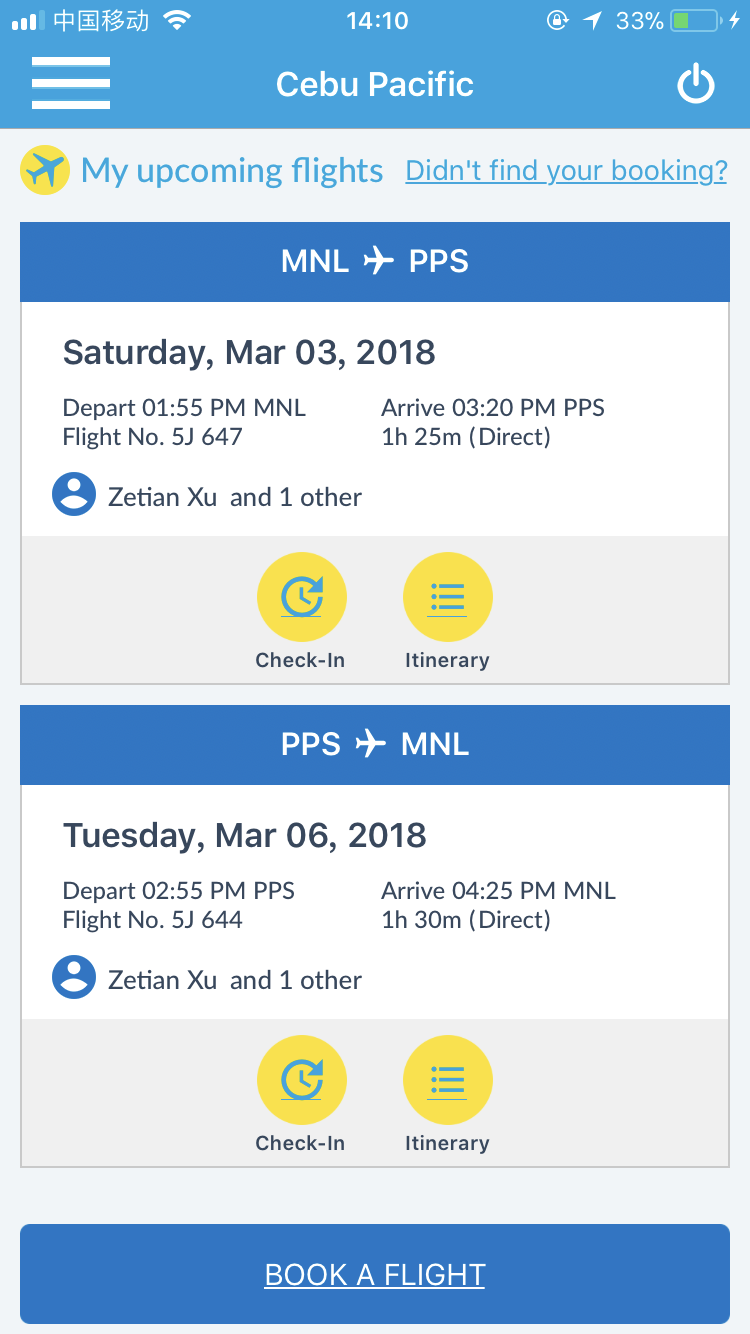Tap the power logout icon
Image resolution: width=750 pixels, height=1334 pixels.
pyautogui.click(x=696, y=84)
